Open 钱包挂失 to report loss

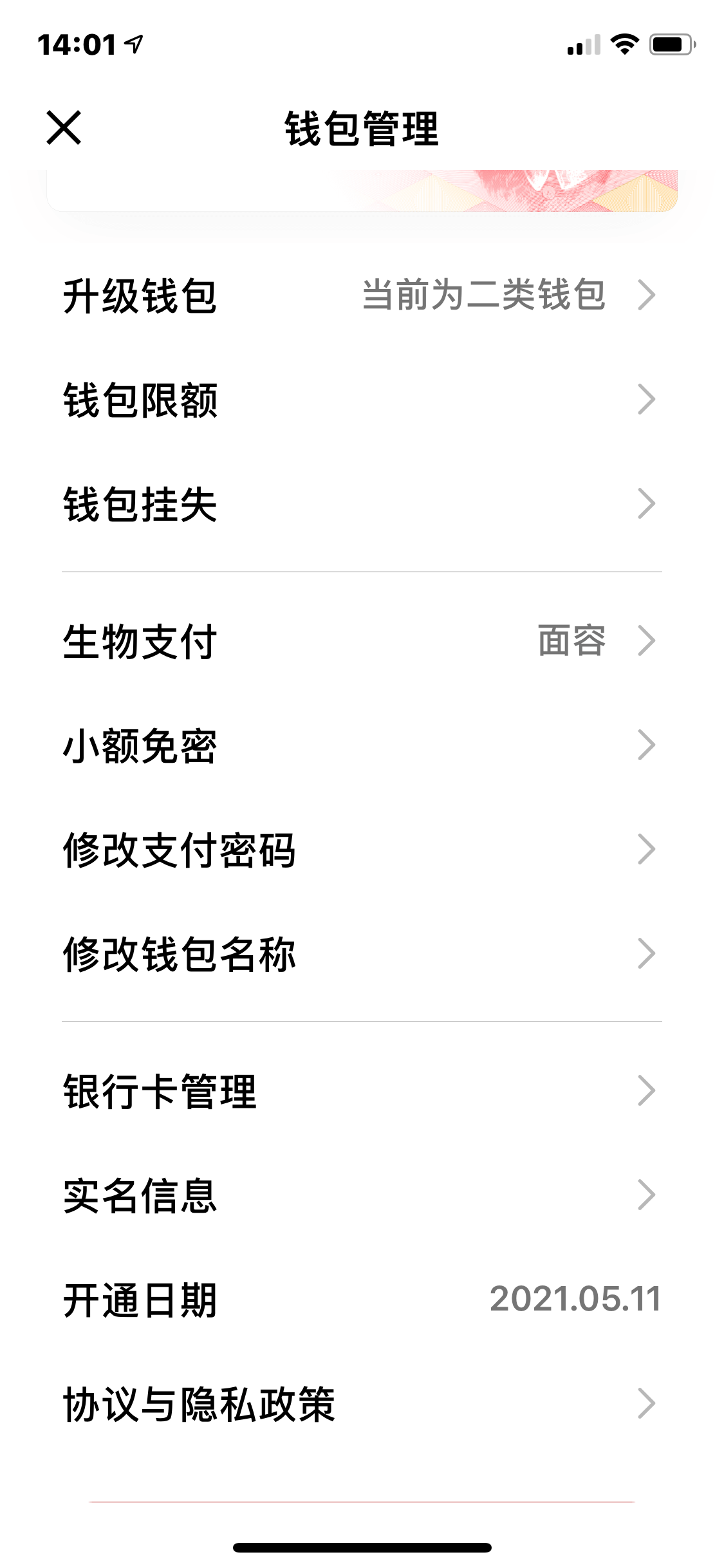click(x=360, y=504)
